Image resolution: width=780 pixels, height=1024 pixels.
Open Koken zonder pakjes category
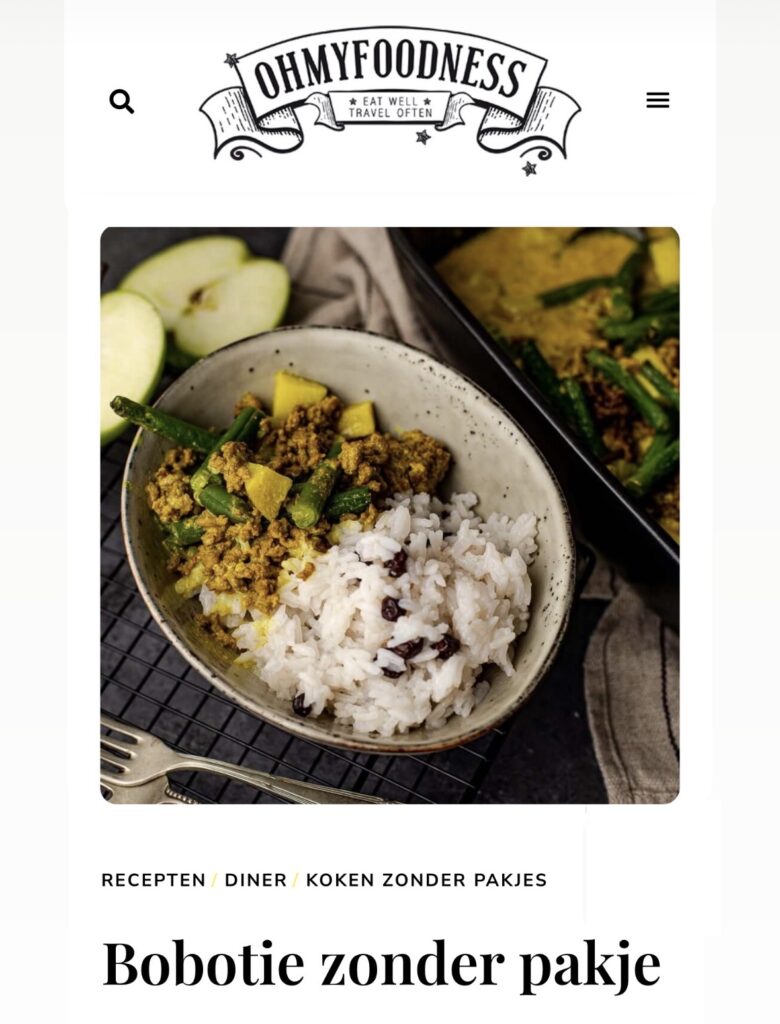coord(426,880)
